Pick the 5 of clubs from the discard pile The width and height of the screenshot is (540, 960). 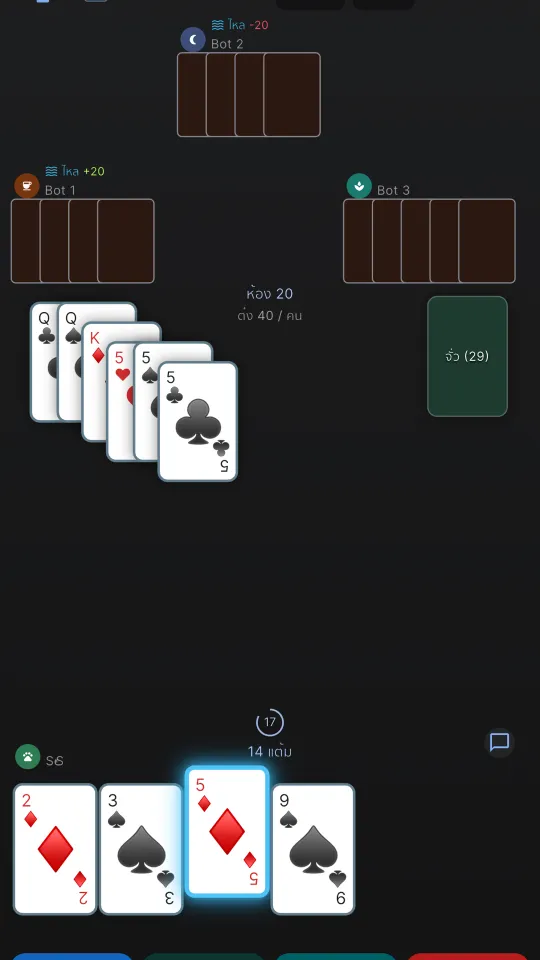pos(198,421)
